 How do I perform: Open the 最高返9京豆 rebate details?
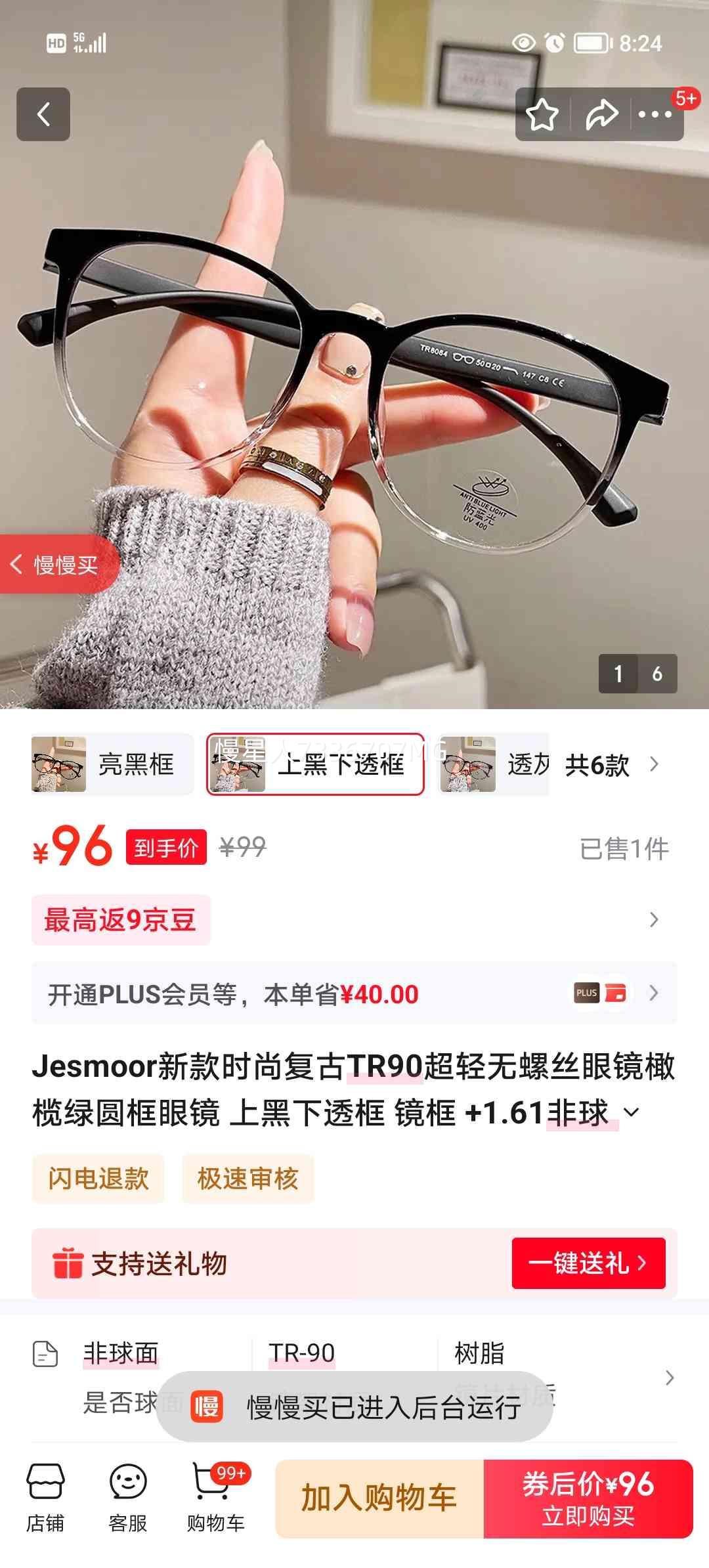(x=354, y=919)
